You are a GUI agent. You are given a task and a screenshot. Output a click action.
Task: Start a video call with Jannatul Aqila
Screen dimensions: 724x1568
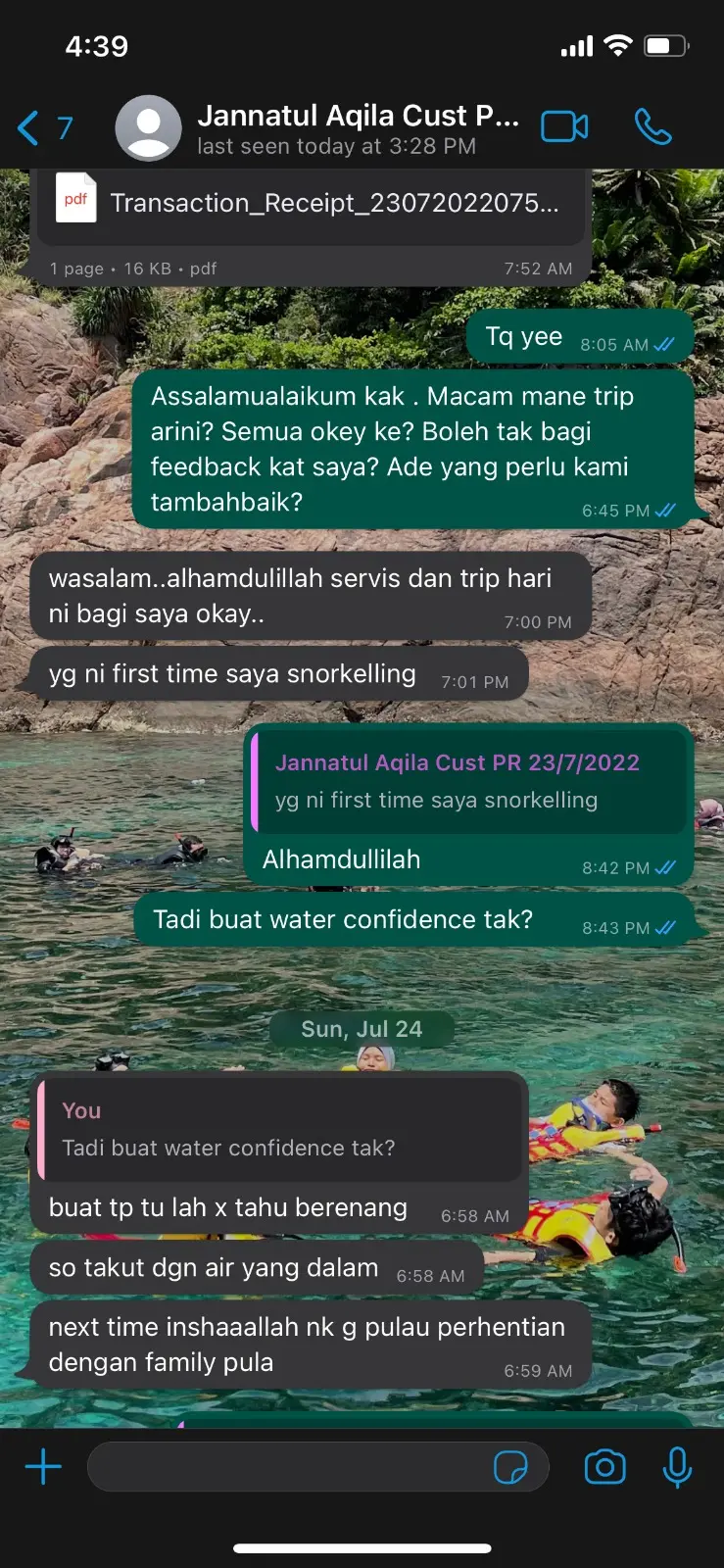(x=565, y=127)
